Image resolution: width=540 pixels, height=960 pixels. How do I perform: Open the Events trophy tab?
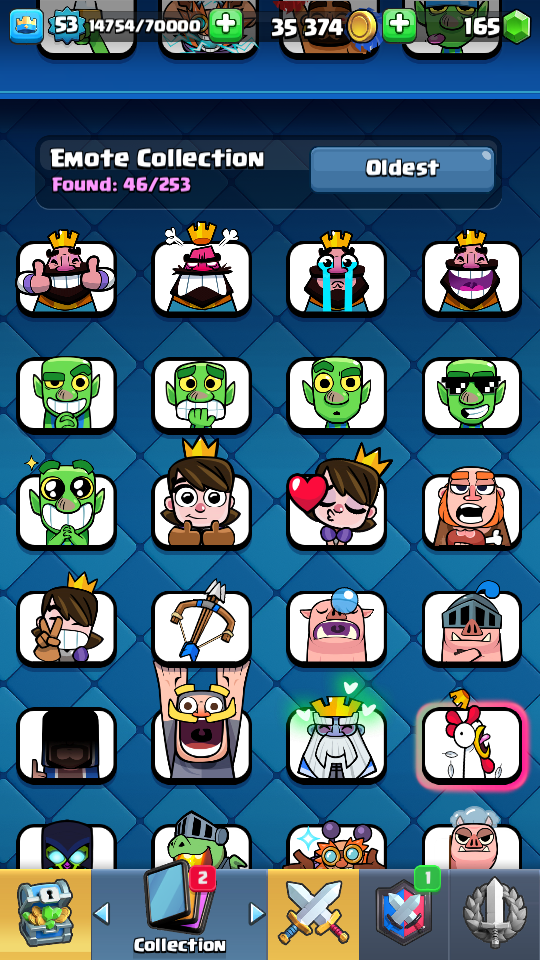495,914
